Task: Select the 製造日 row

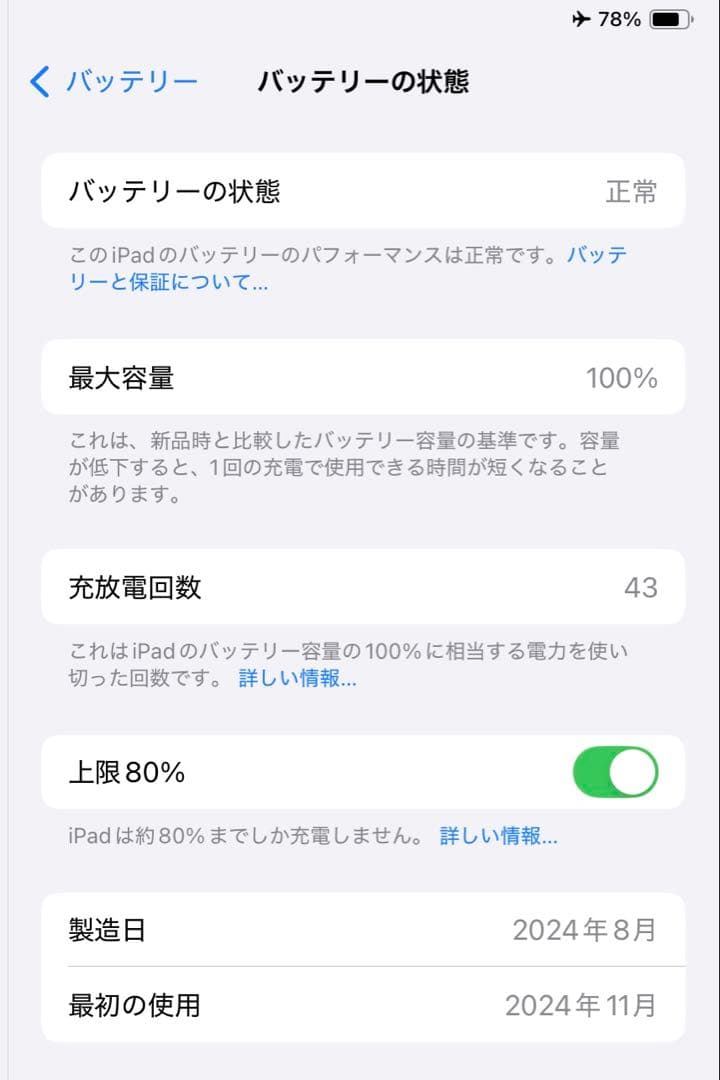Action: point(360,929)
